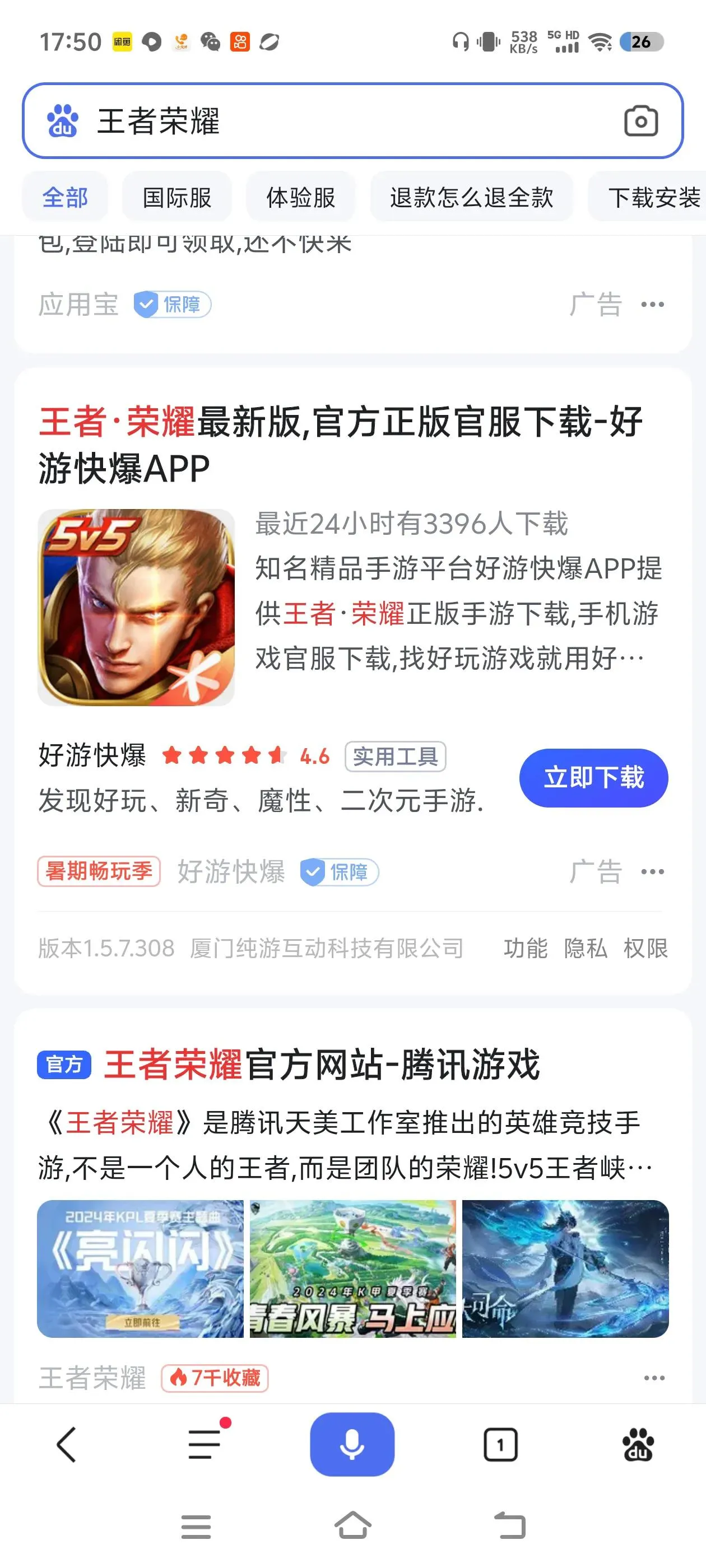Screen dimensions: 706x1568
Task: Open the 好游快爆APP download result title
Action: coord(340,444)
